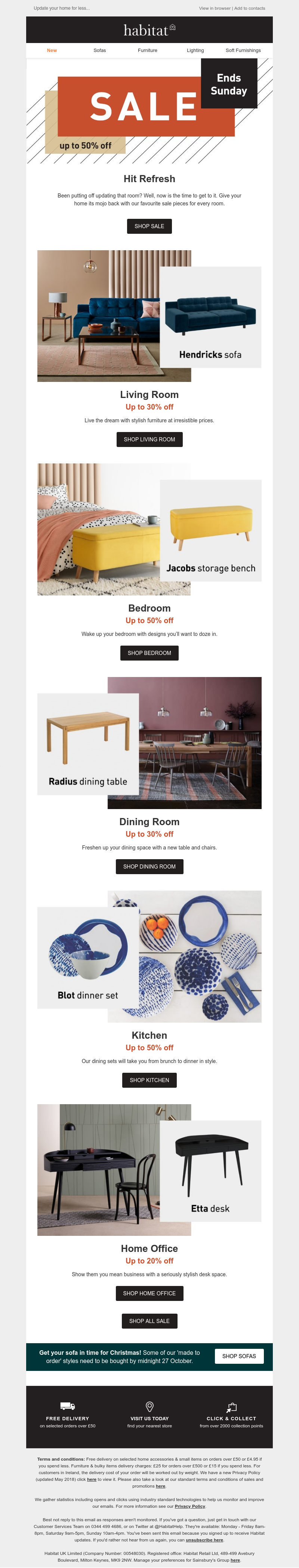Tap the Shop Kitchen button
Viewport: 299px width, 1568px height.
tap(149, 1081)
